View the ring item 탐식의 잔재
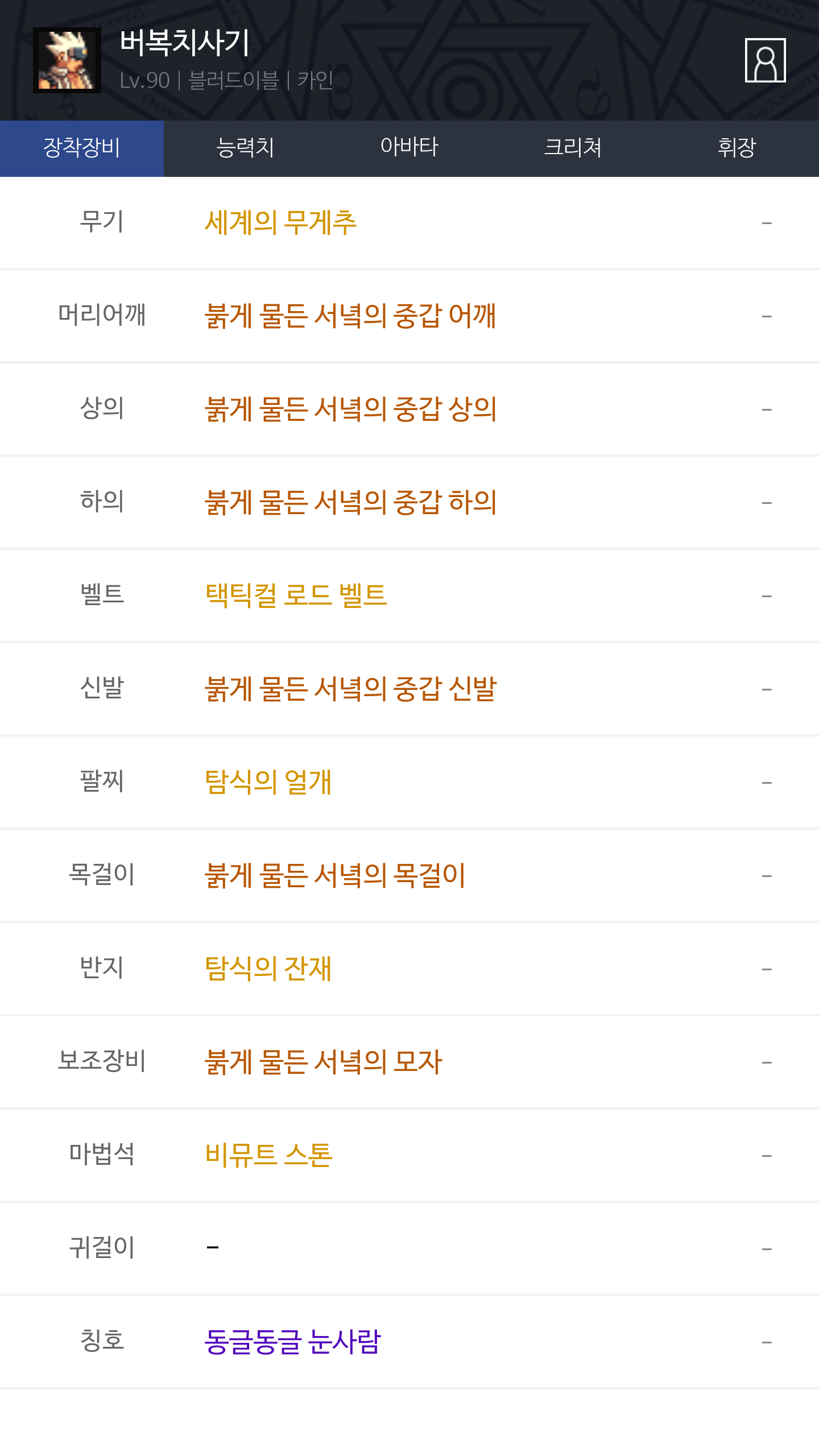The width and height of the screenshot is (819, 1456). point(268,969)
